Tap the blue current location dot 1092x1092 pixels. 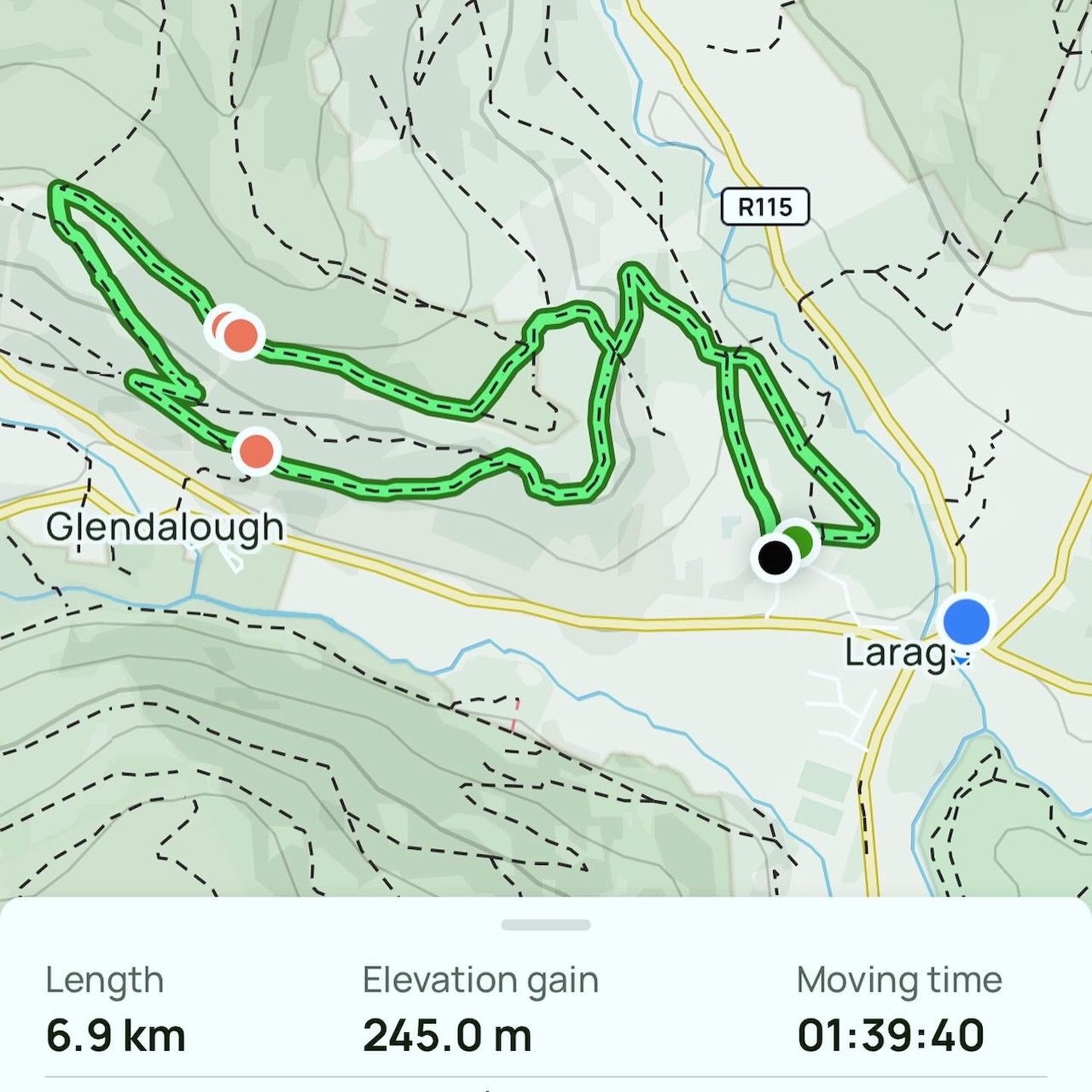point(966,621)
